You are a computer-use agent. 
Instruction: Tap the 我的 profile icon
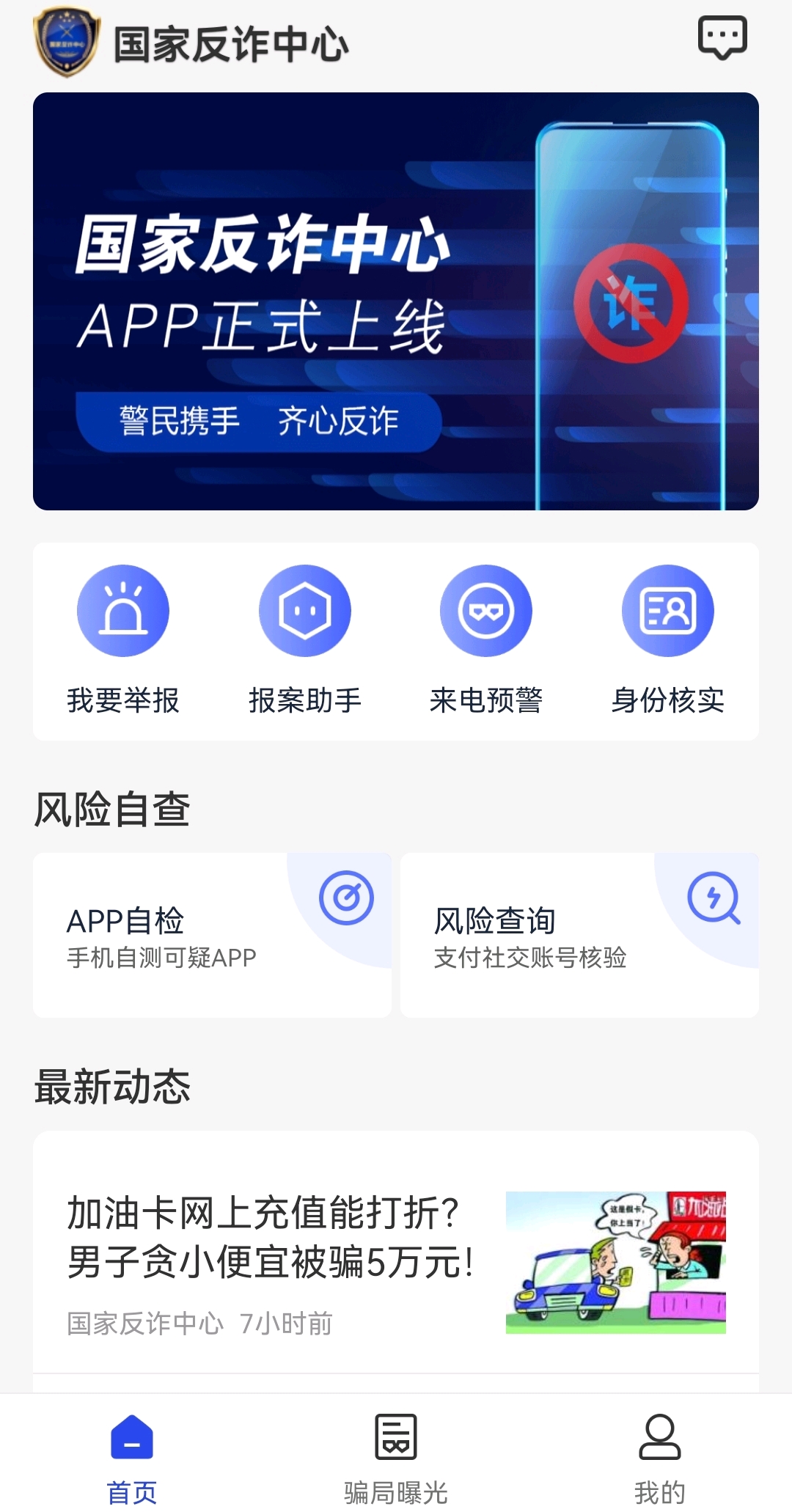pyautogui.click(x=659, y=1439)
